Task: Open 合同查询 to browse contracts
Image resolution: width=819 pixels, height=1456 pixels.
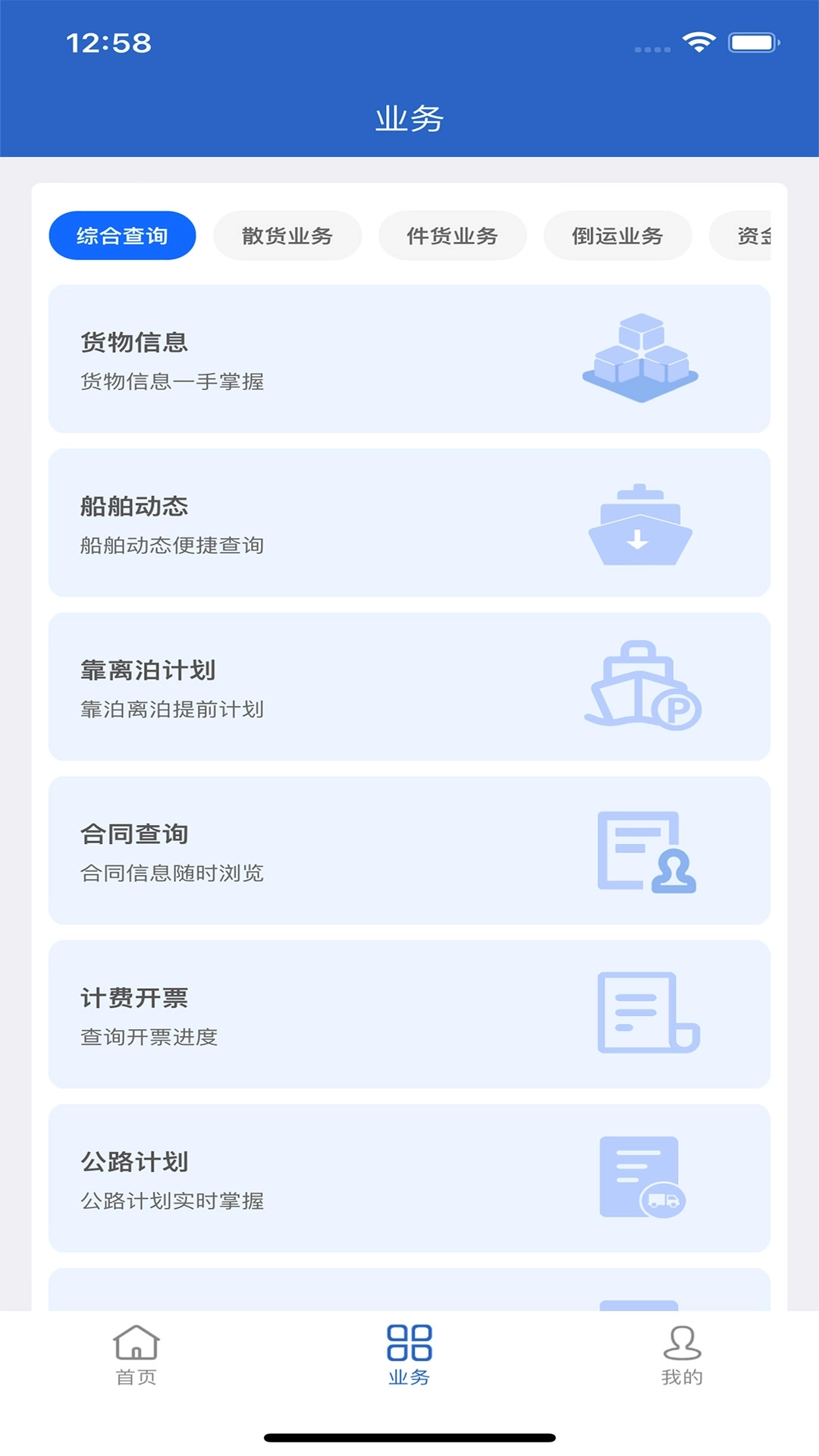Action: [409, 849]
